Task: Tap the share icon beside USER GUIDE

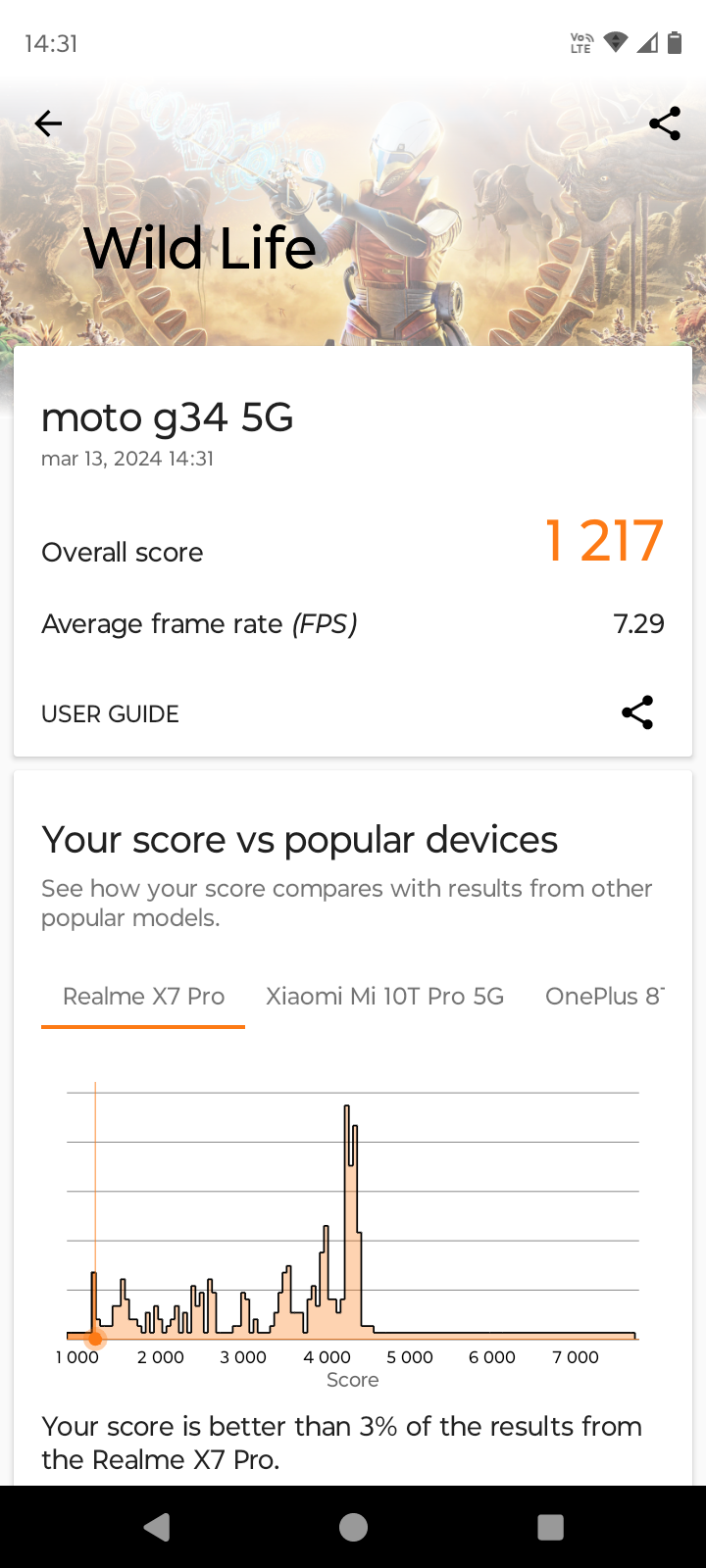Action: click(x=637, y=712)
